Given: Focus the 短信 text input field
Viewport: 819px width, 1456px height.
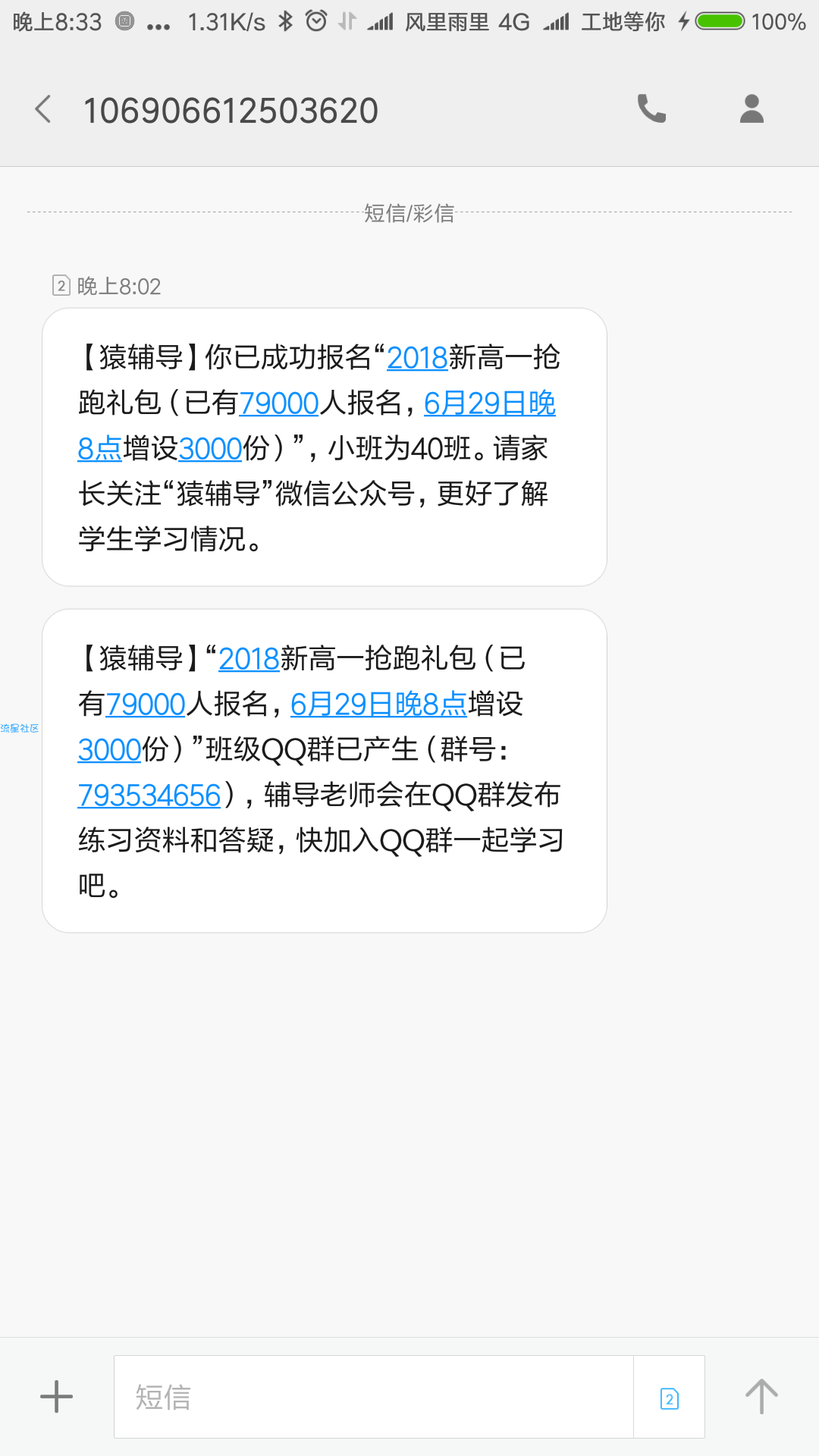Looking at the screenshot, I should tap(374, 1397).
